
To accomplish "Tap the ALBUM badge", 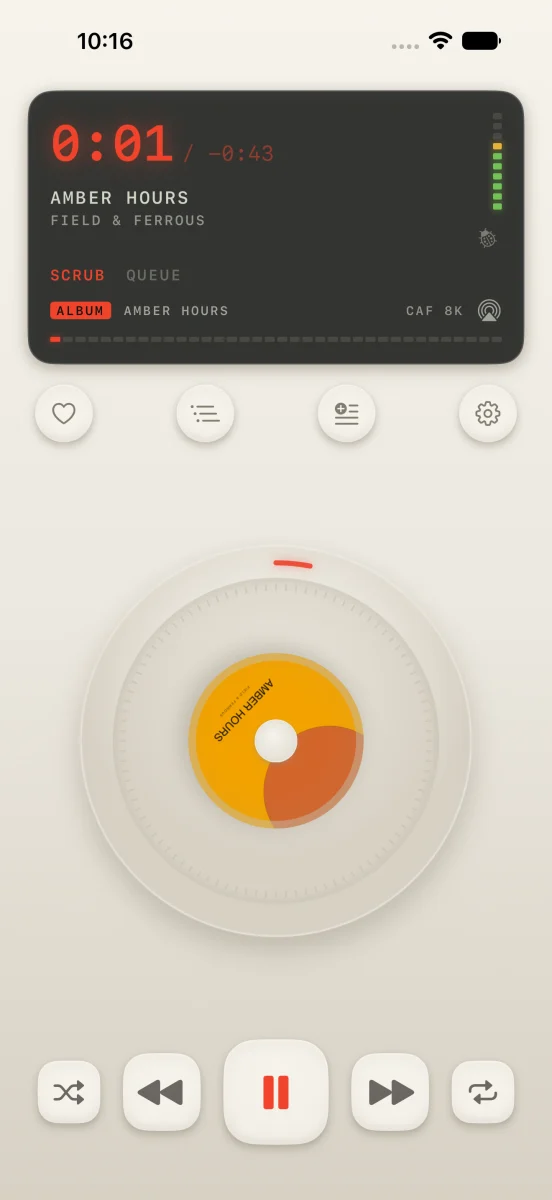I will (x=81, y=311).
